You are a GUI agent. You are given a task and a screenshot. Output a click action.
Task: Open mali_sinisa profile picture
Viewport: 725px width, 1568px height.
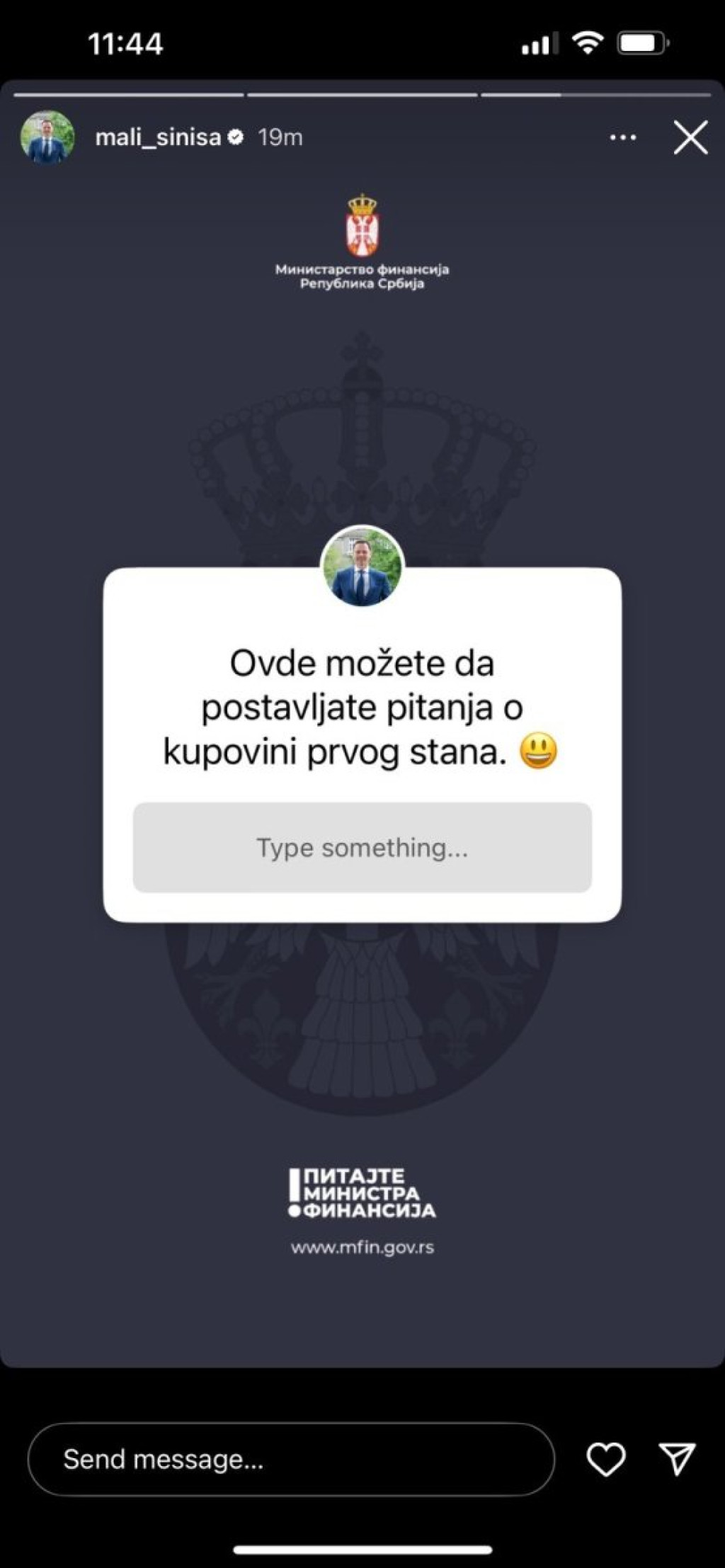point(47,137)
